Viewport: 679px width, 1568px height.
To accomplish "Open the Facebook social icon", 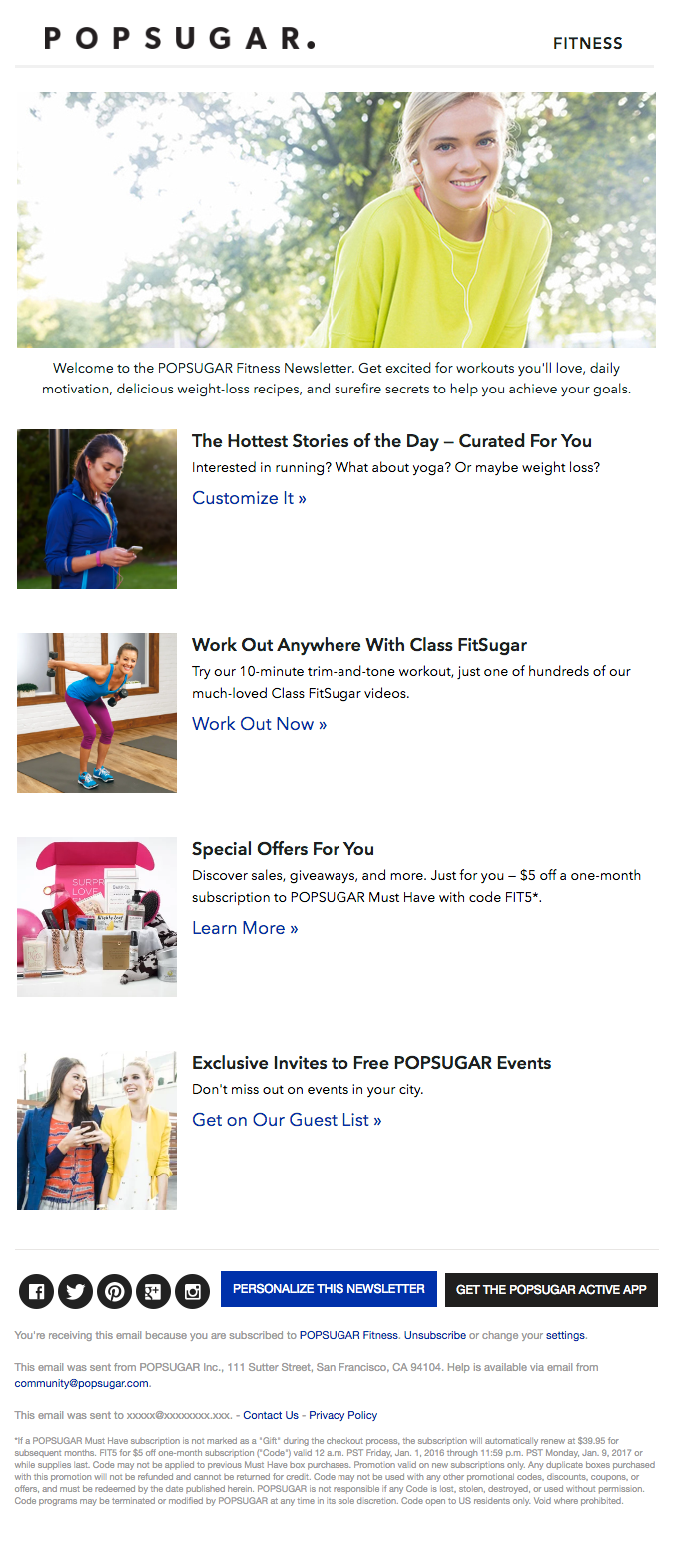I will click(x=36, y=1291).
